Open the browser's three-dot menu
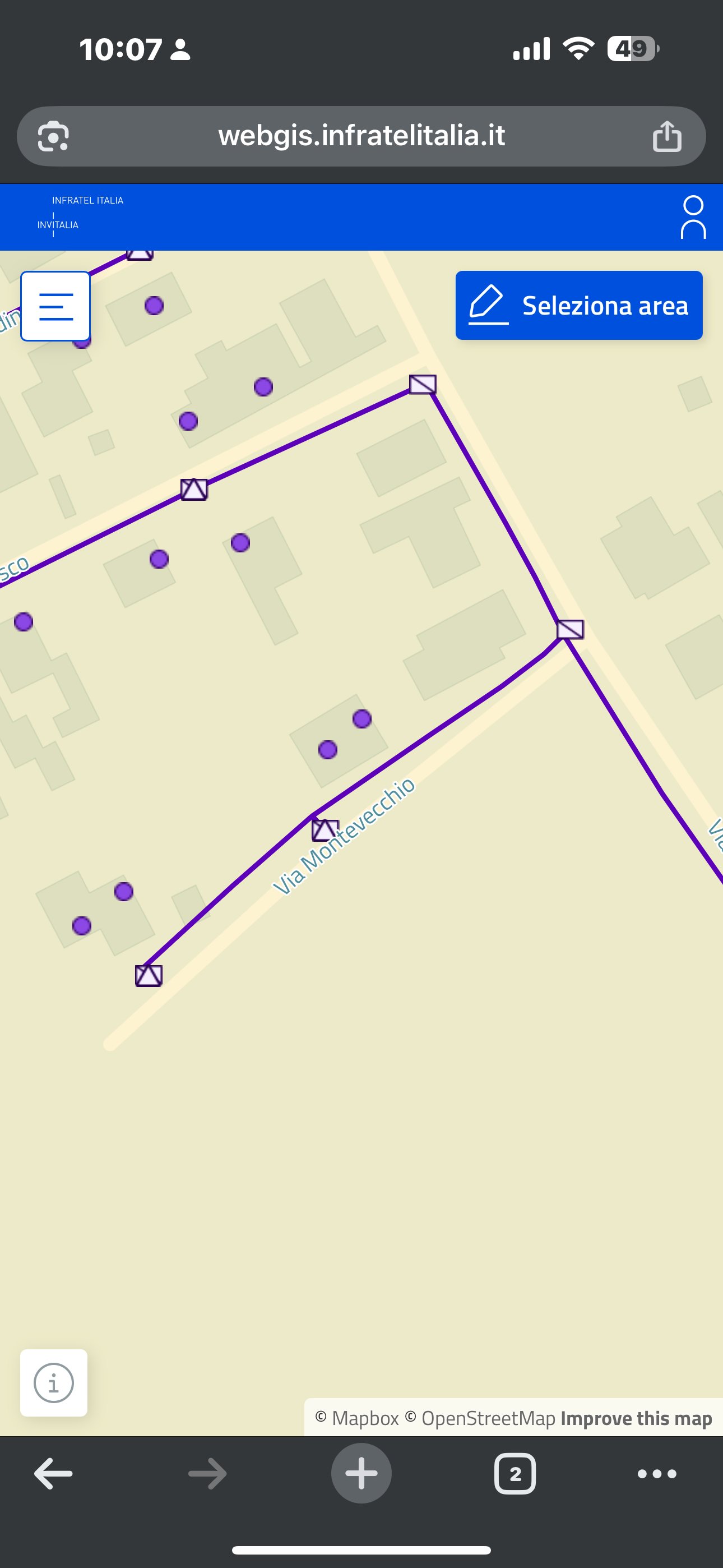This screenshot has height=1568, width=723. click(657, 1474)
